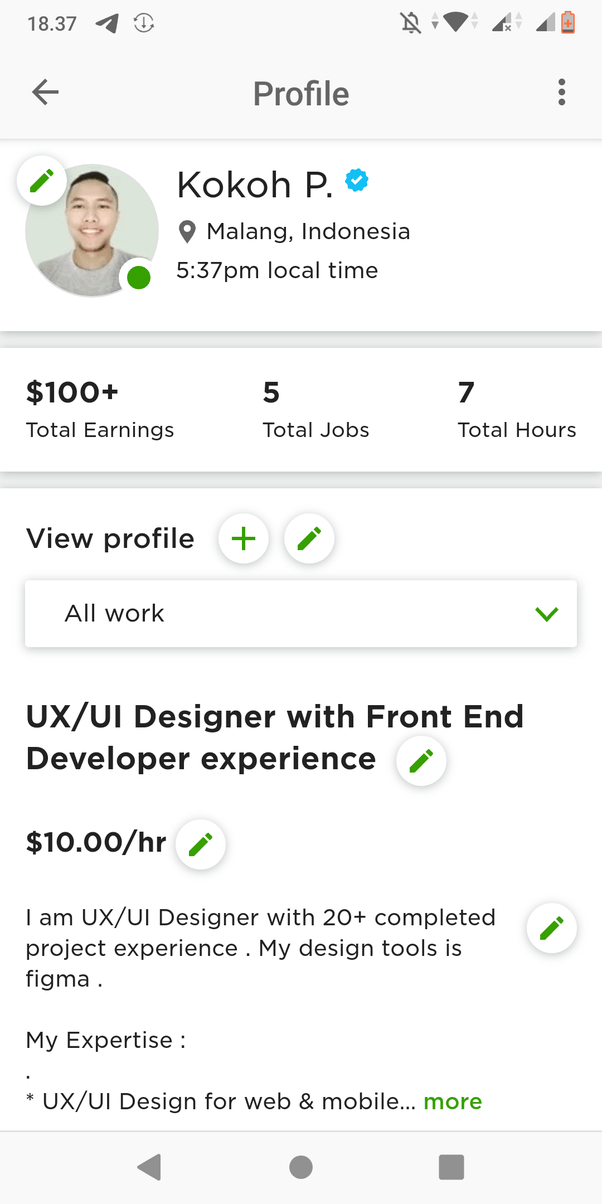
Task: Edit the UX/UI Designer title
Action: (421, 761)
